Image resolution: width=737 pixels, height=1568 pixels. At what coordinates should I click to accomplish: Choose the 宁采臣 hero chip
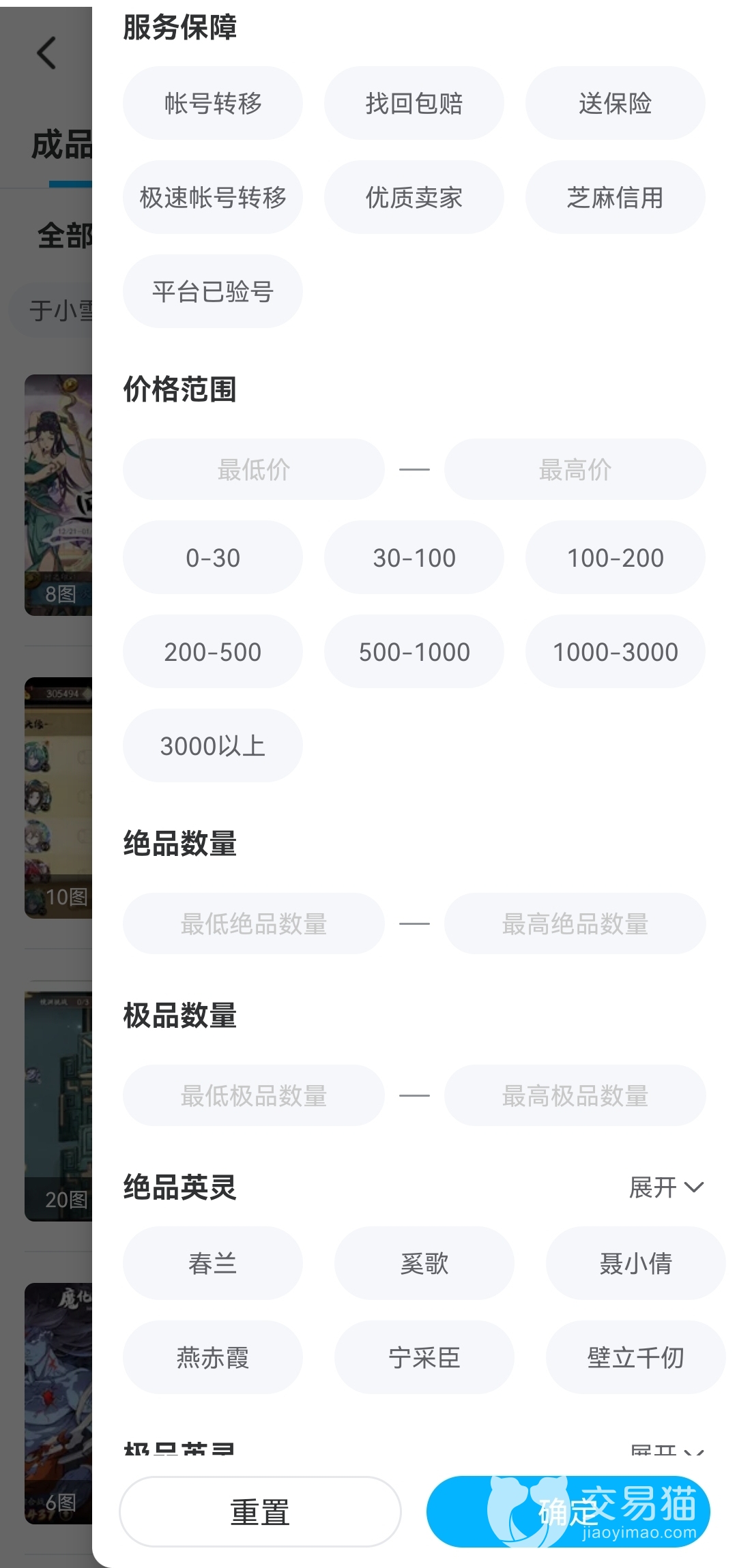pos(424,1357)
